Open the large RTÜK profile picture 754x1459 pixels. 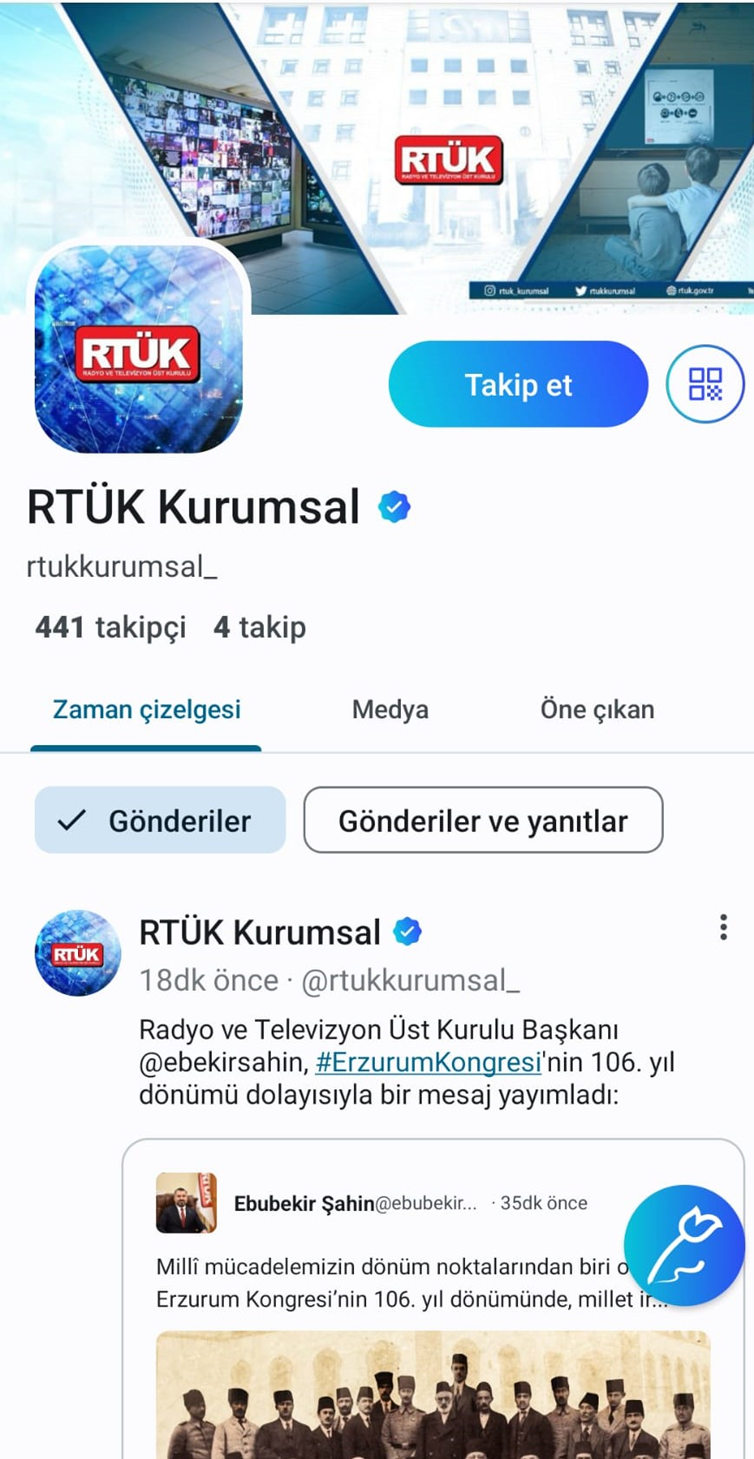click(x=138, y=348)
